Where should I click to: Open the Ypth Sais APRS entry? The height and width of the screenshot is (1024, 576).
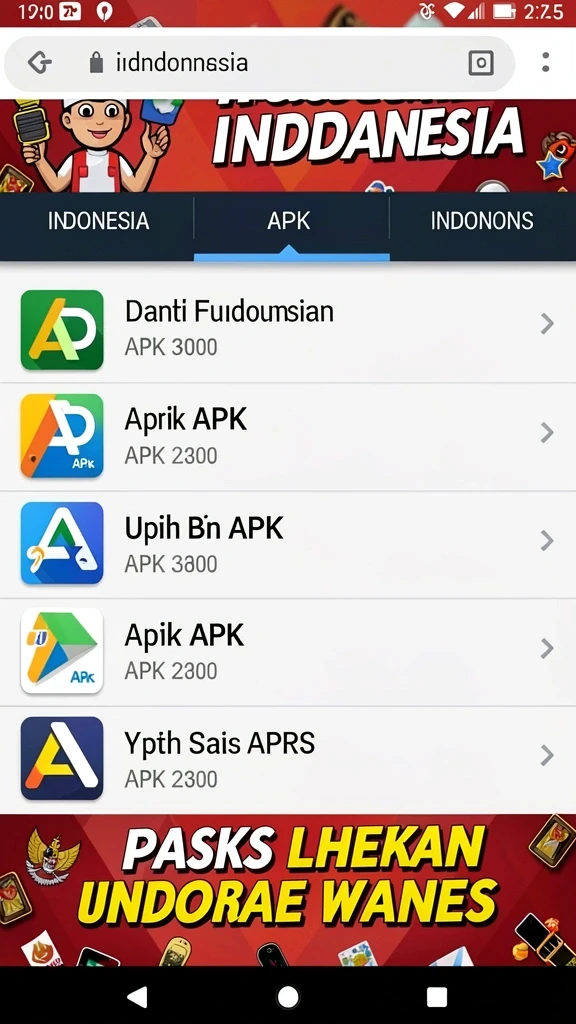(288, 760)
